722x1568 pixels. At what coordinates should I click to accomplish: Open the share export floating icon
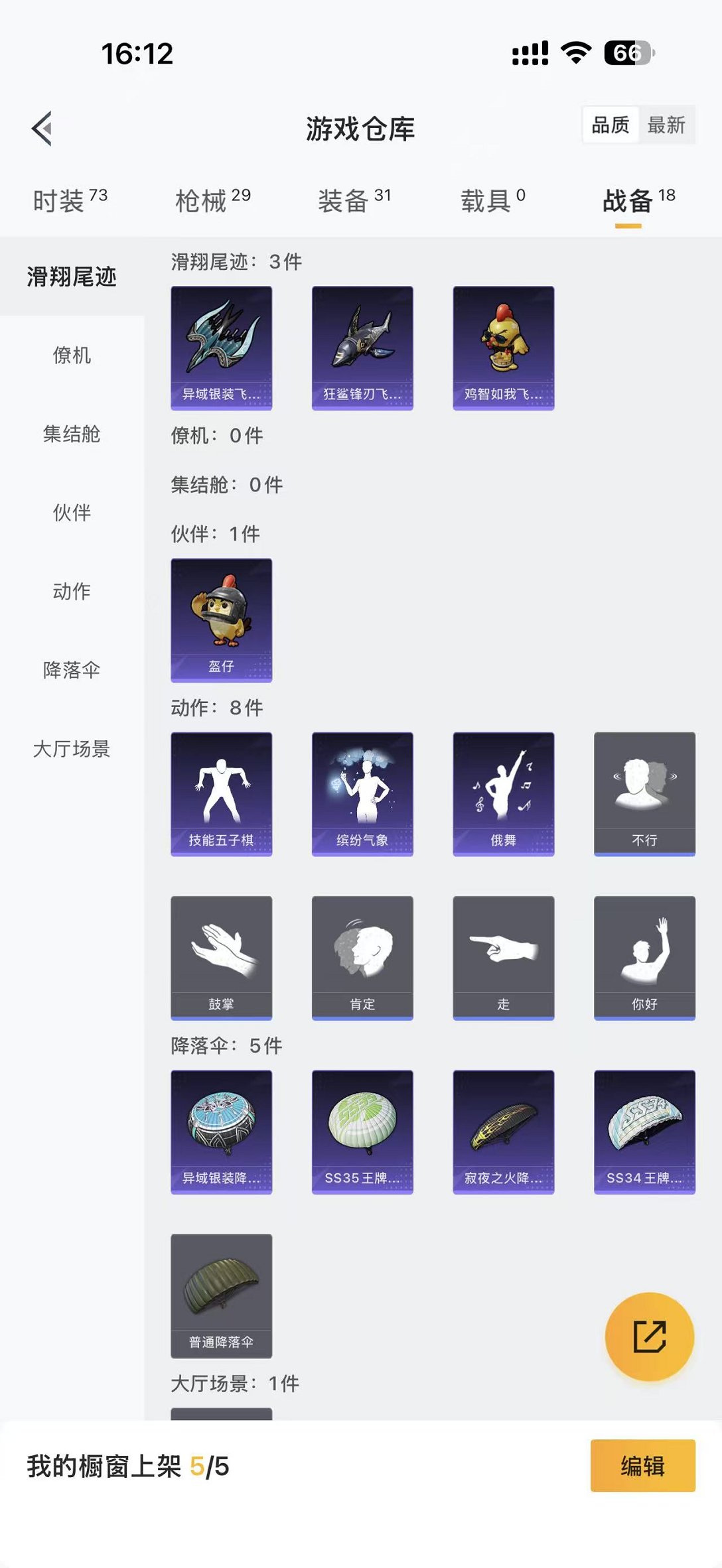[648, 1338]
